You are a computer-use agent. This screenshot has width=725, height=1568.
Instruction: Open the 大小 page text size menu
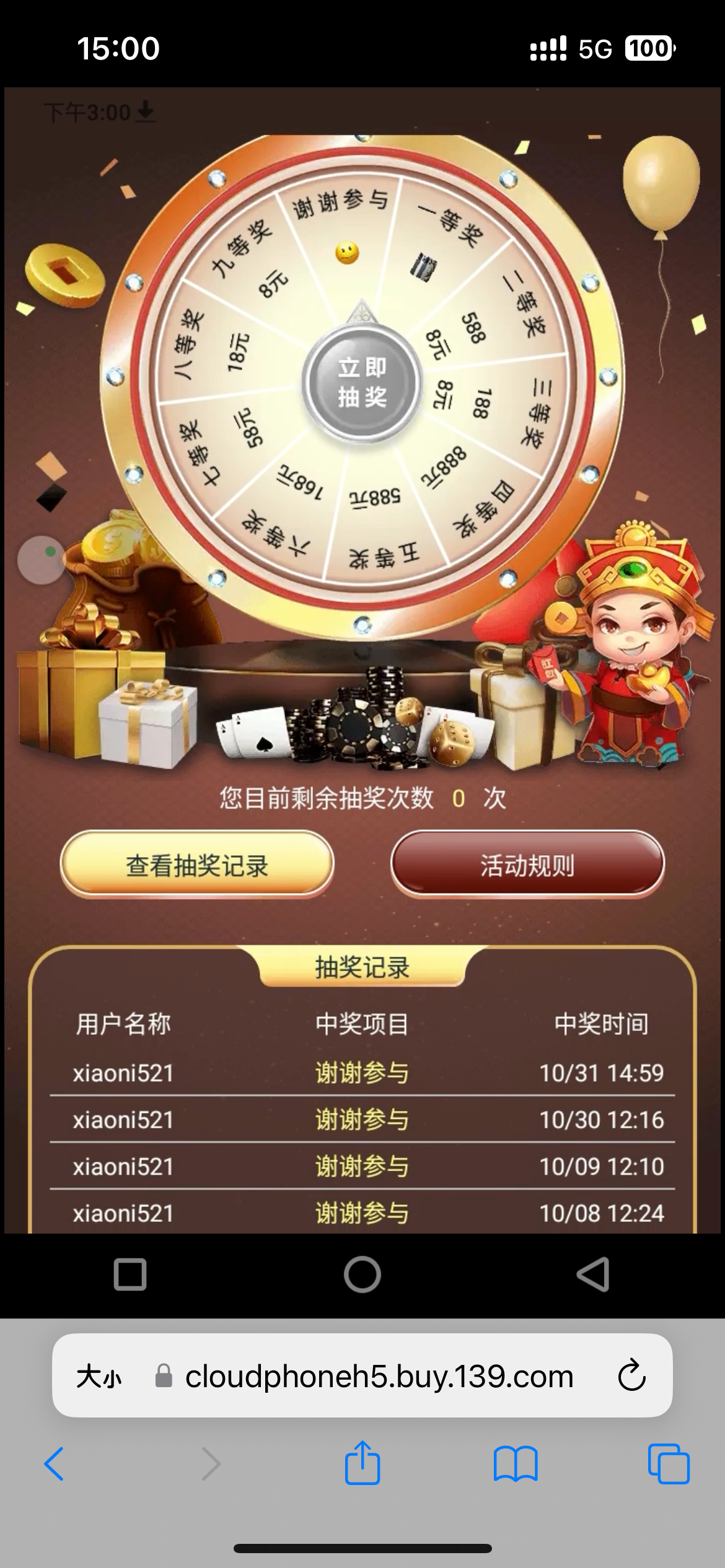(99, 1377)
